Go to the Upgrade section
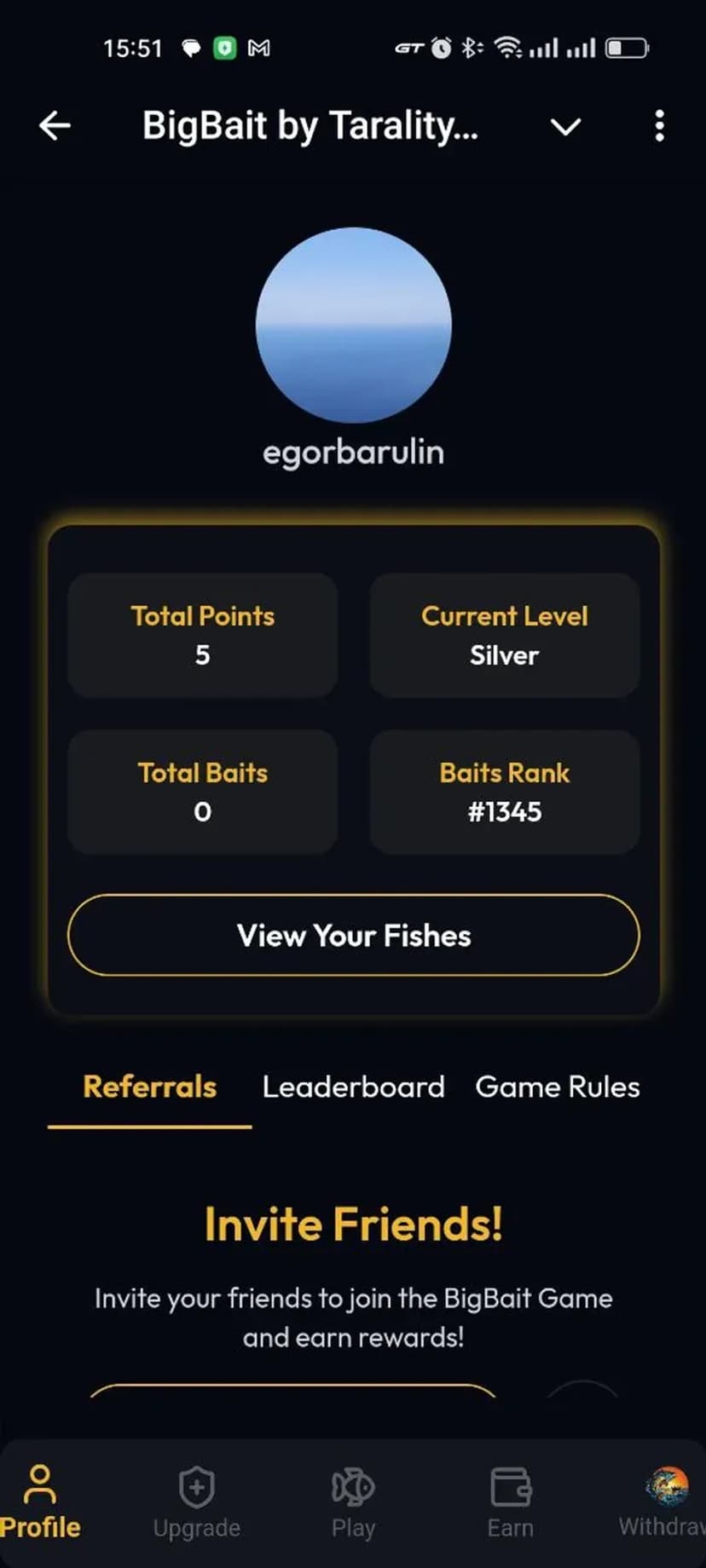 [x=196, y=1502]
